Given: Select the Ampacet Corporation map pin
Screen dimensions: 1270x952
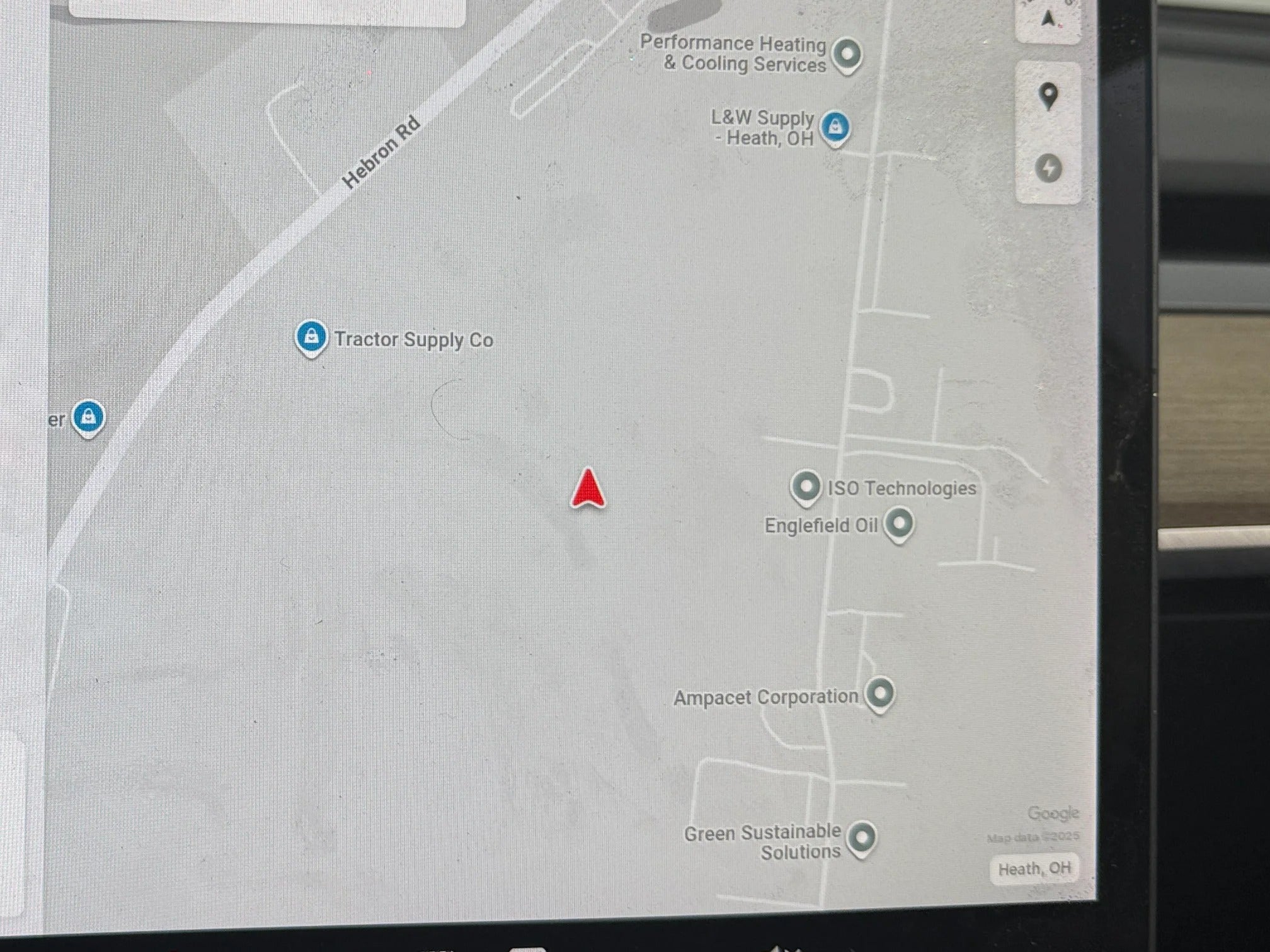Looking at the screenshot, I should (x=879, y=693).
